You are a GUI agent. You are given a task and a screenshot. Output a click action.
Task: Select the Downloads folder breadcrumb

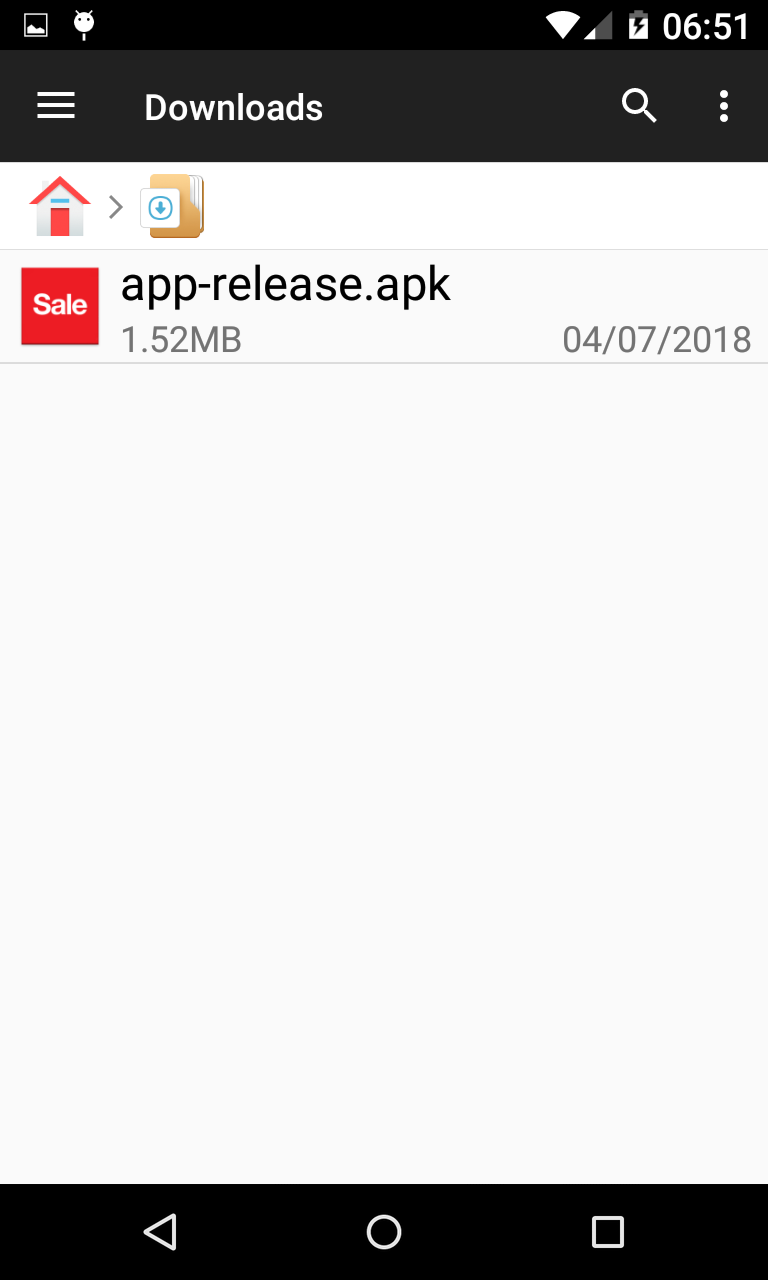click(x=172, y=206)
